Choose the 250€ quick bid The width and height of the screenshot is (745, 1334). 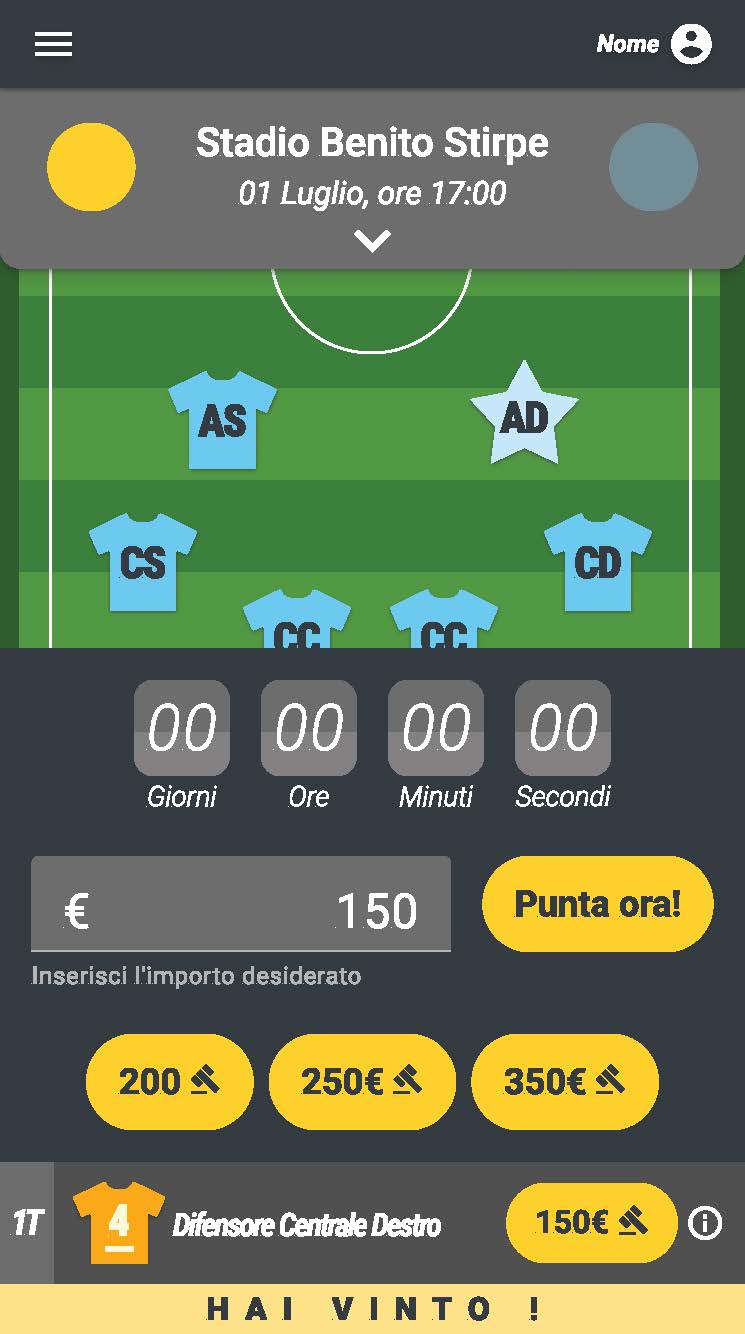(x=362, y=1081)
